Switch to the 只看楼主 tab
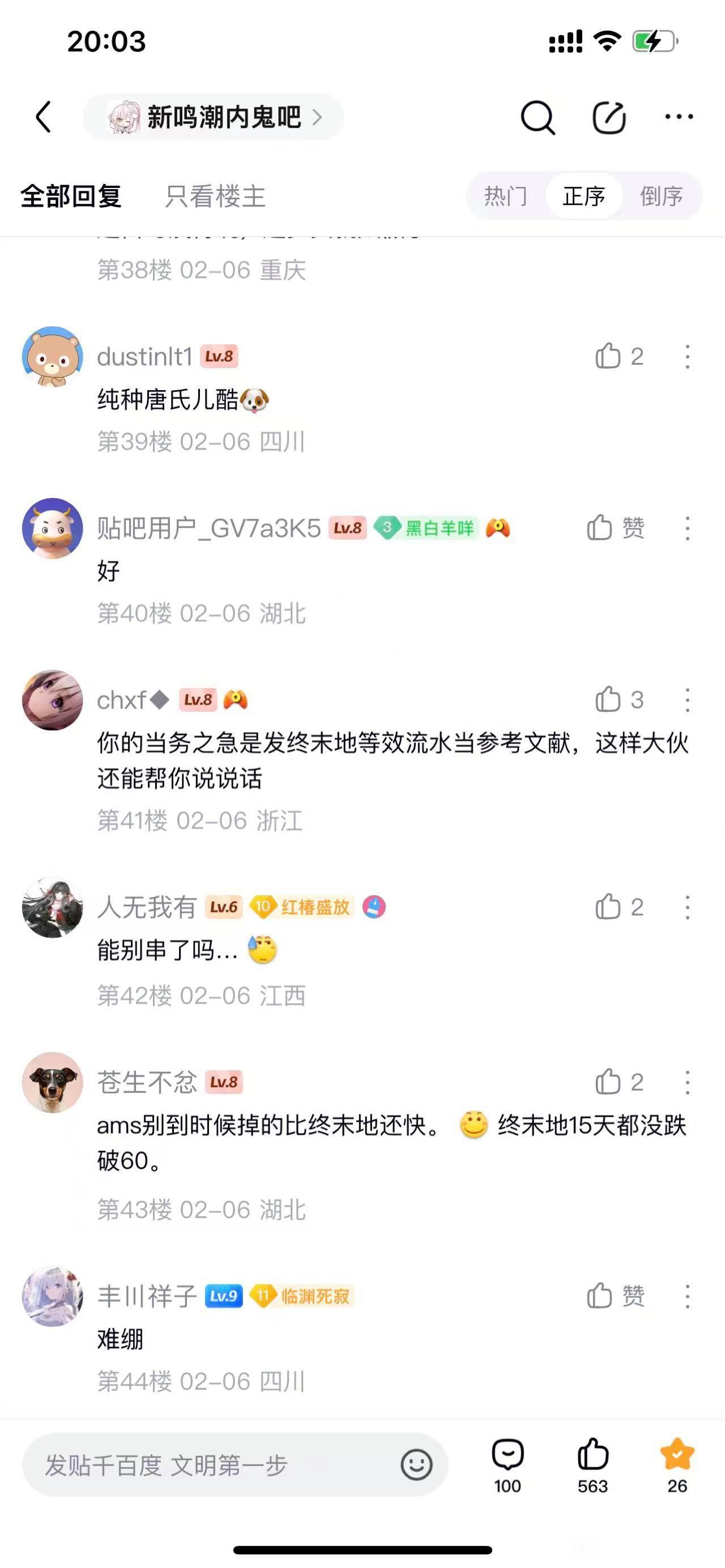725x1568 pixels. [x=215, y=196]
